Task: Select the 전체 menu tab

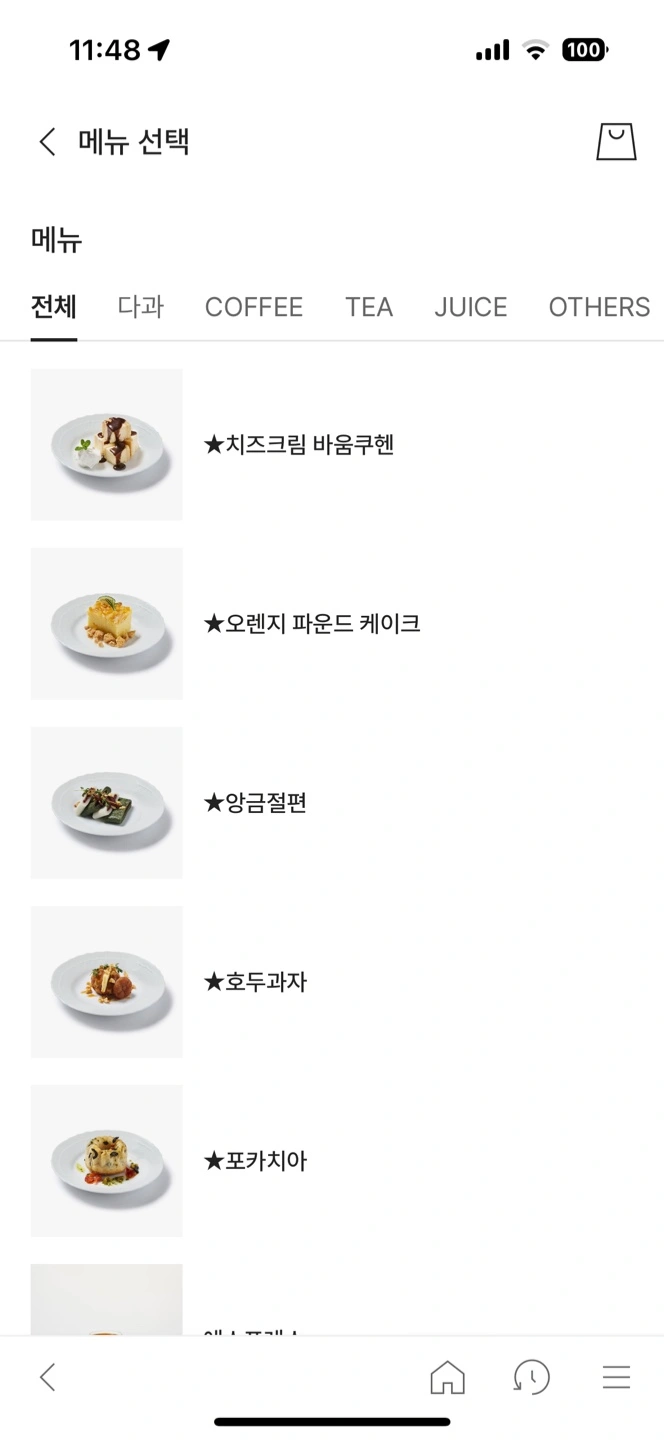Action: 54,307
